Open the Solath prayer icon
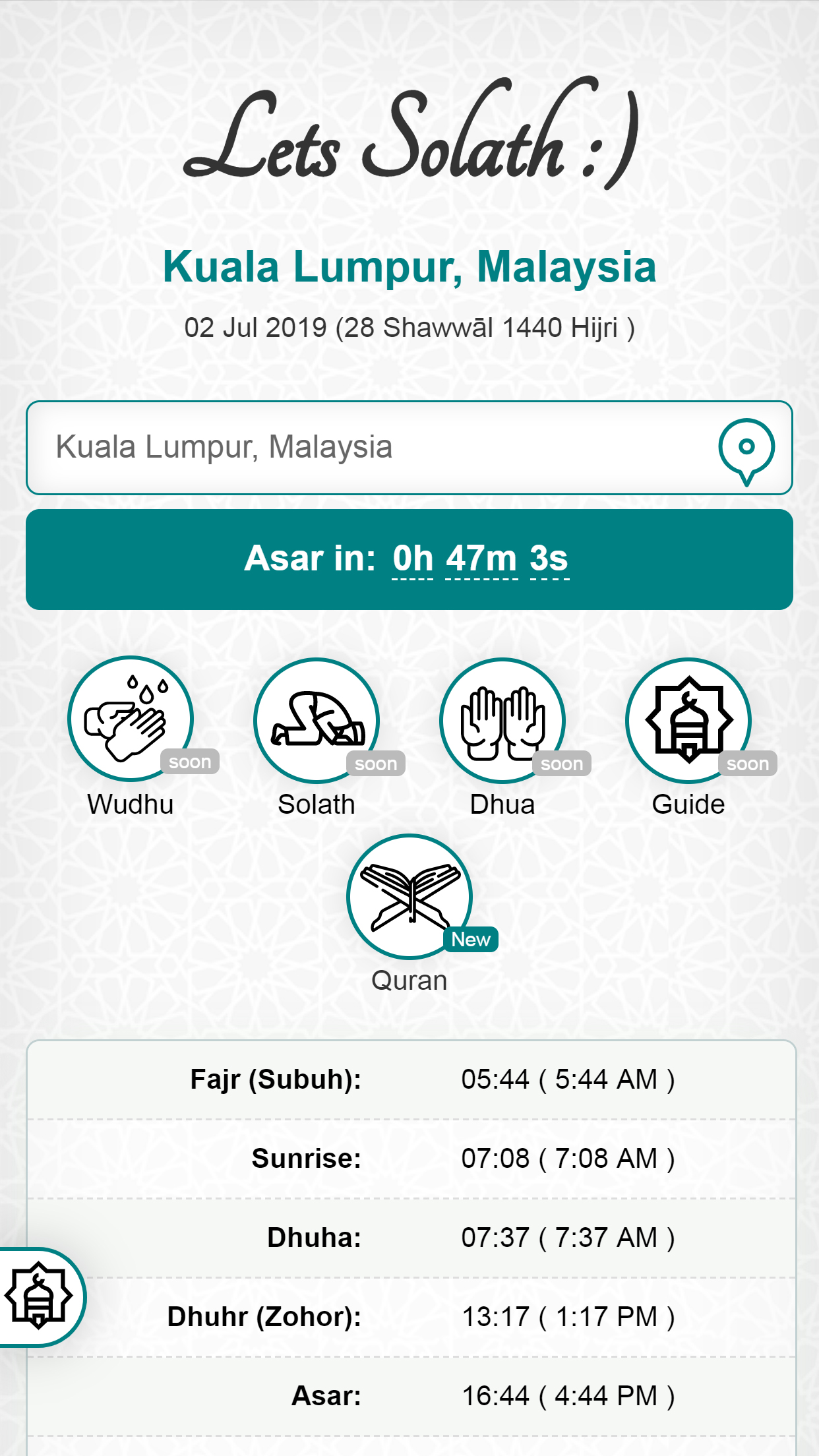This screenshot has width=819, height=1456. [x=317, y=720]
